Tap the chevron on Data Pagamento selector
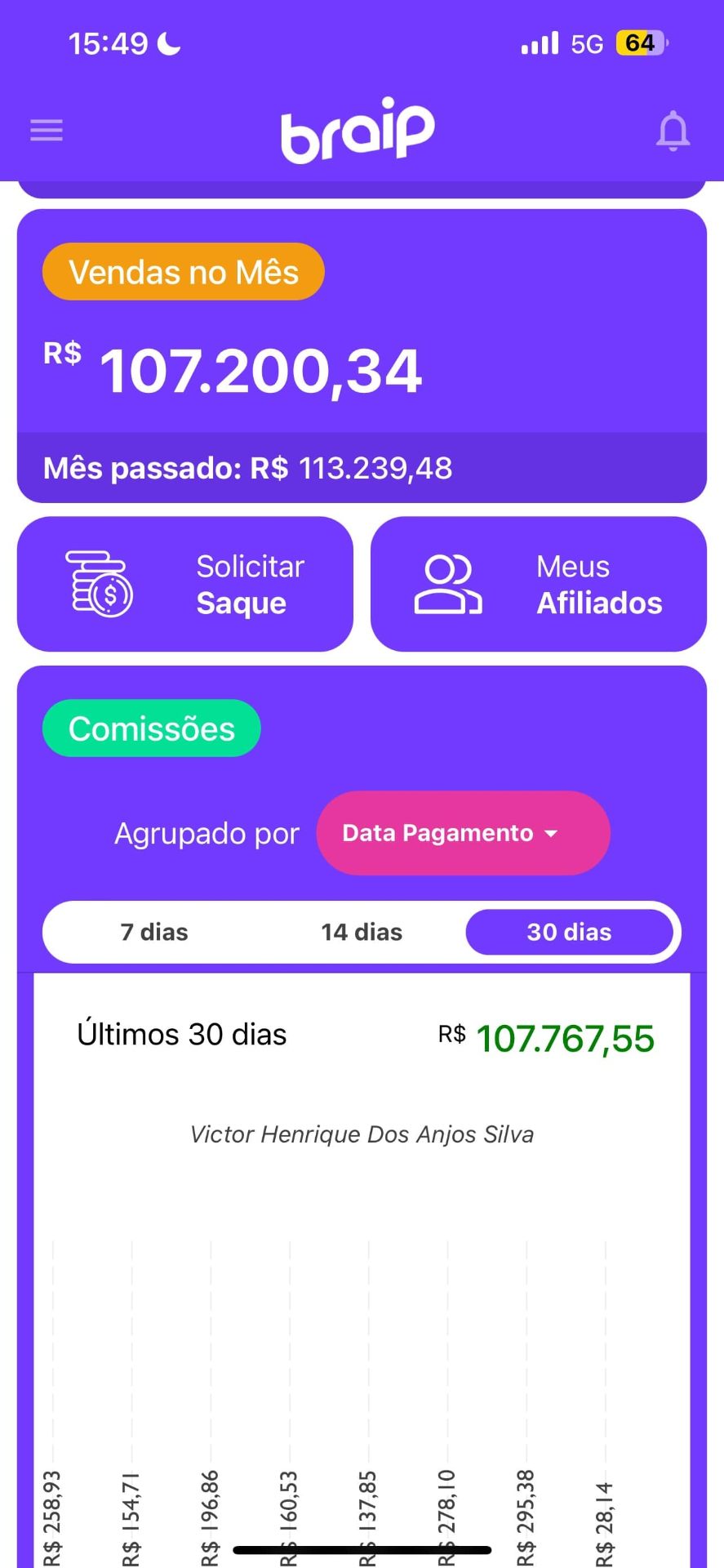This screenshot has width=724, height=1568. click(x=551, y=834)
